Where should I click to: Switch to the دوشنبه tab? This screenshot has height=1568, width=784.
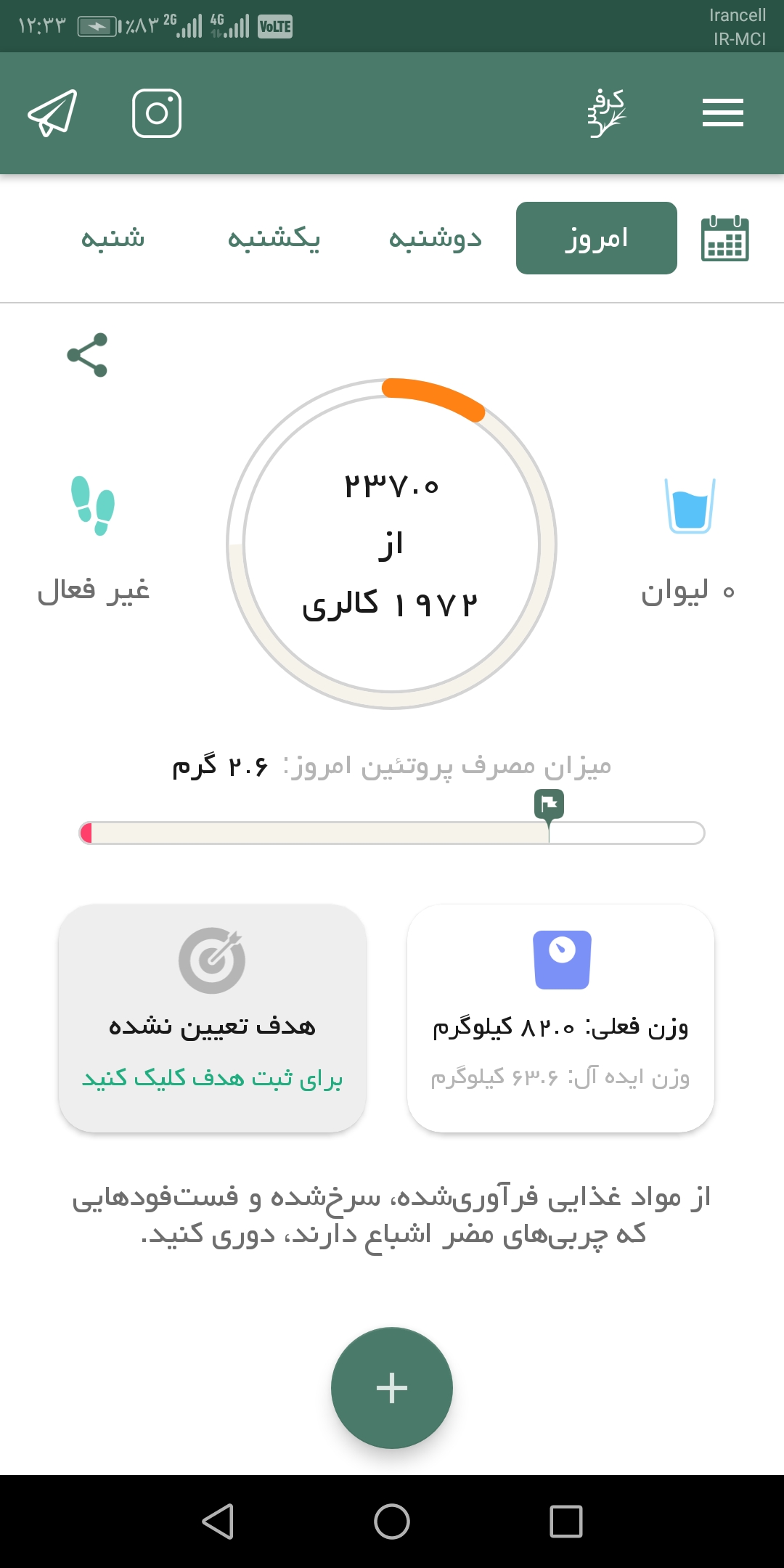click(x=435, y=238)
